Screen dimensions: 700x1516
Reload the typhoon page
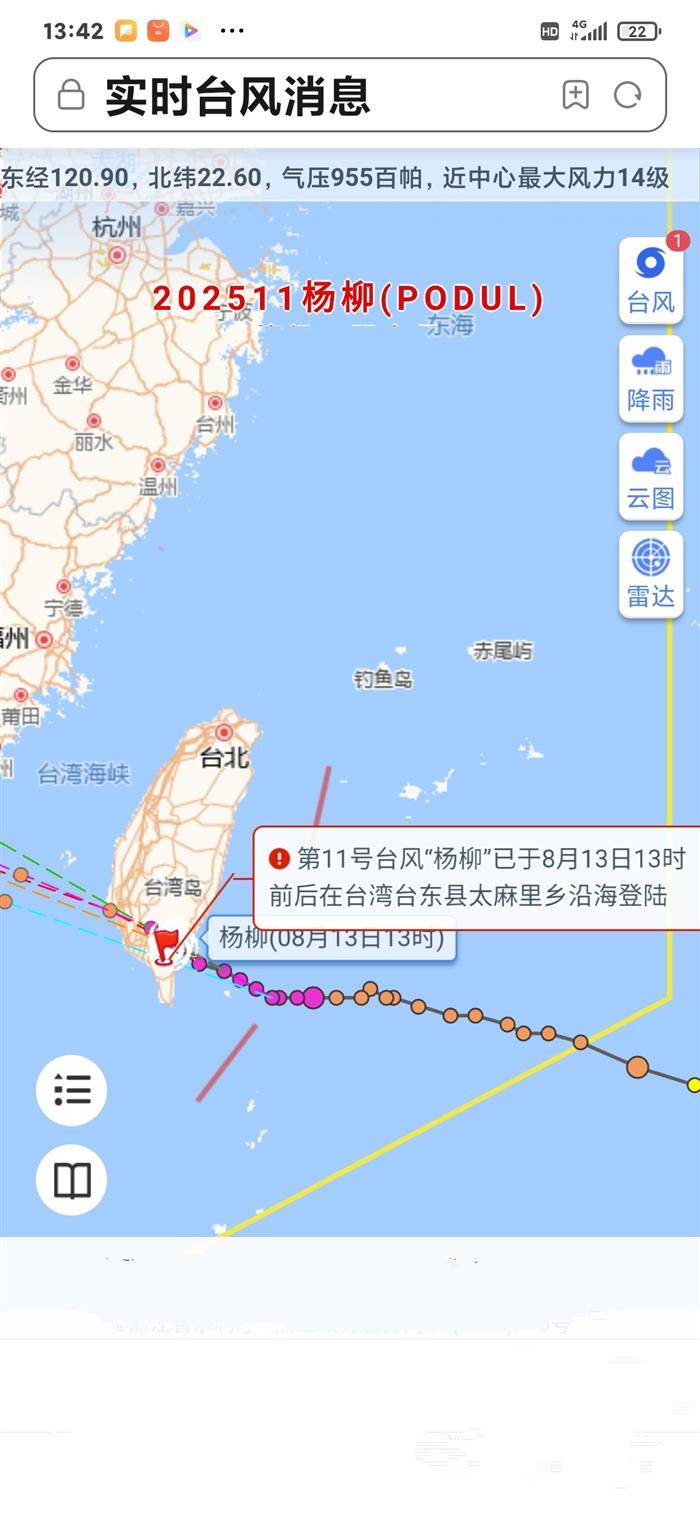click(628, 96)
